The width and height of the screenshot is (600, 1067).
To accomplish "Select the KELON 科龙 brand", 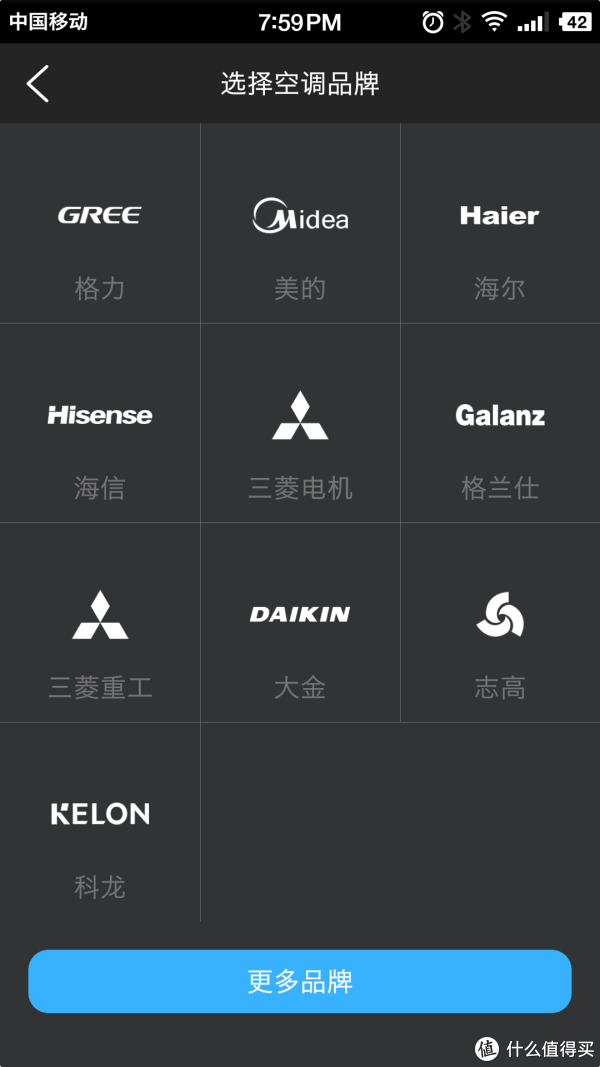I will pos(100,822).
